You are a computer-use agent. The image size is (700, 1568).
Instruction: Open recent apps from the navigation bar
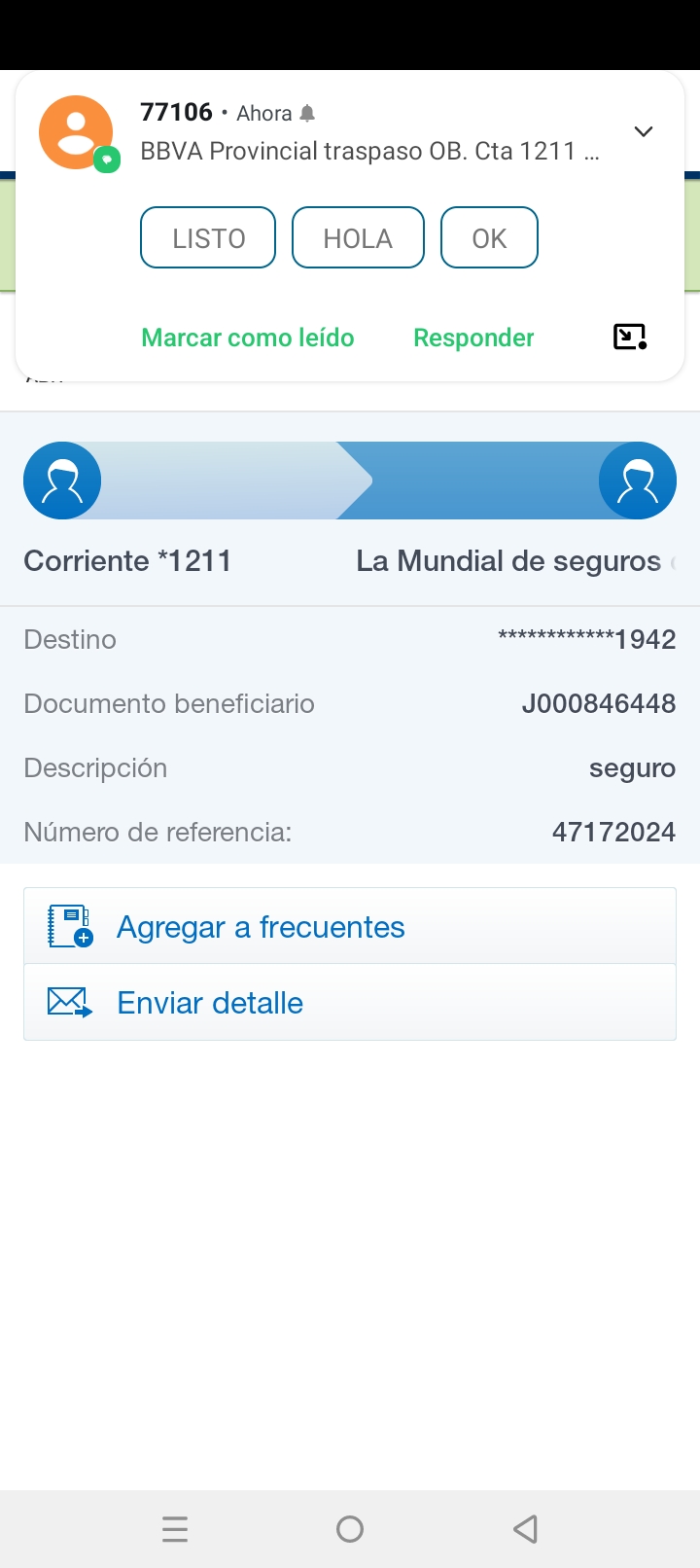tap(175, 1529)
